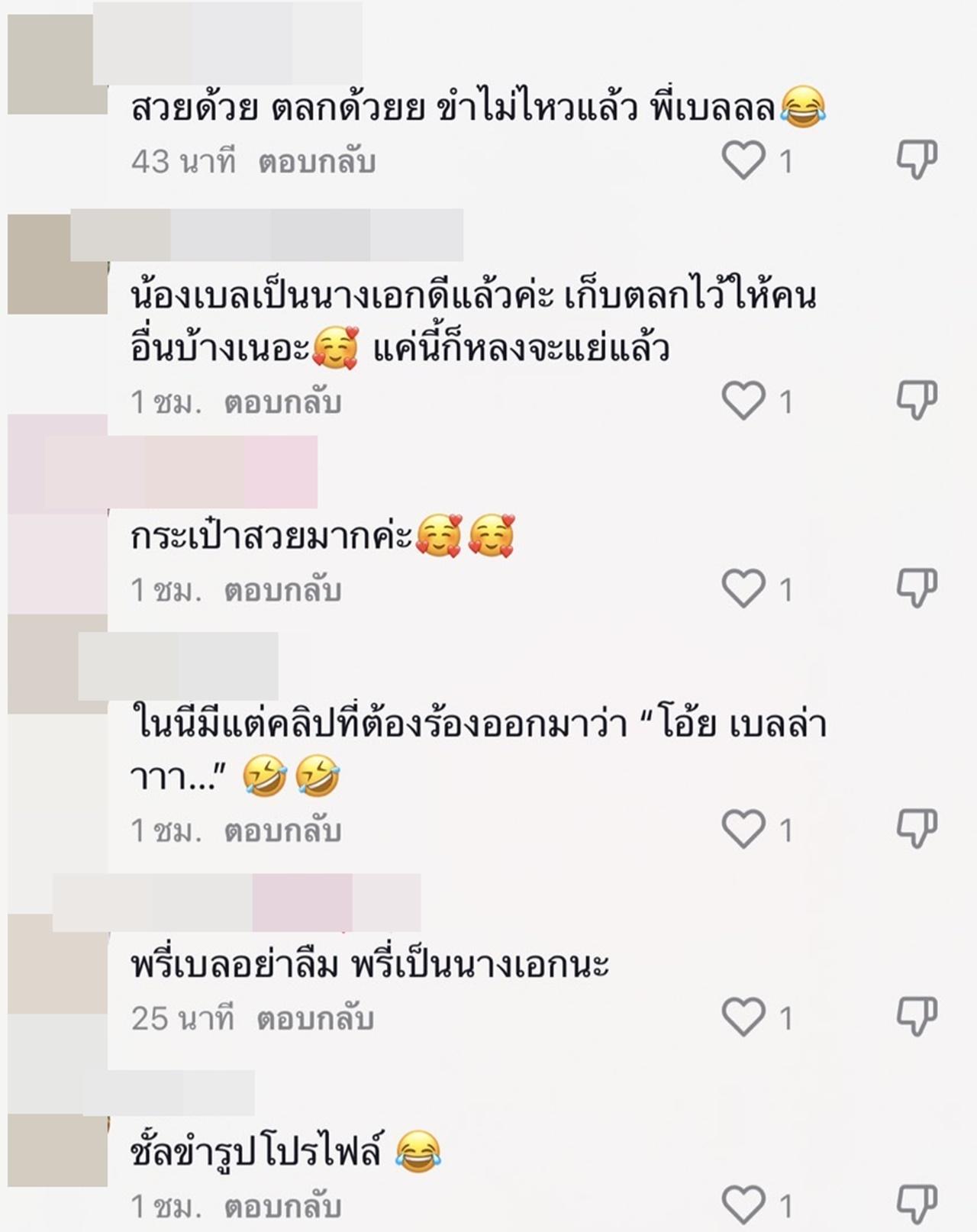Dislike the comment 'น้องเบลเป็นนางเอกดีแล้วค่ะ'
Viewport: 977px width, 1232px height.
click(916, 401)
